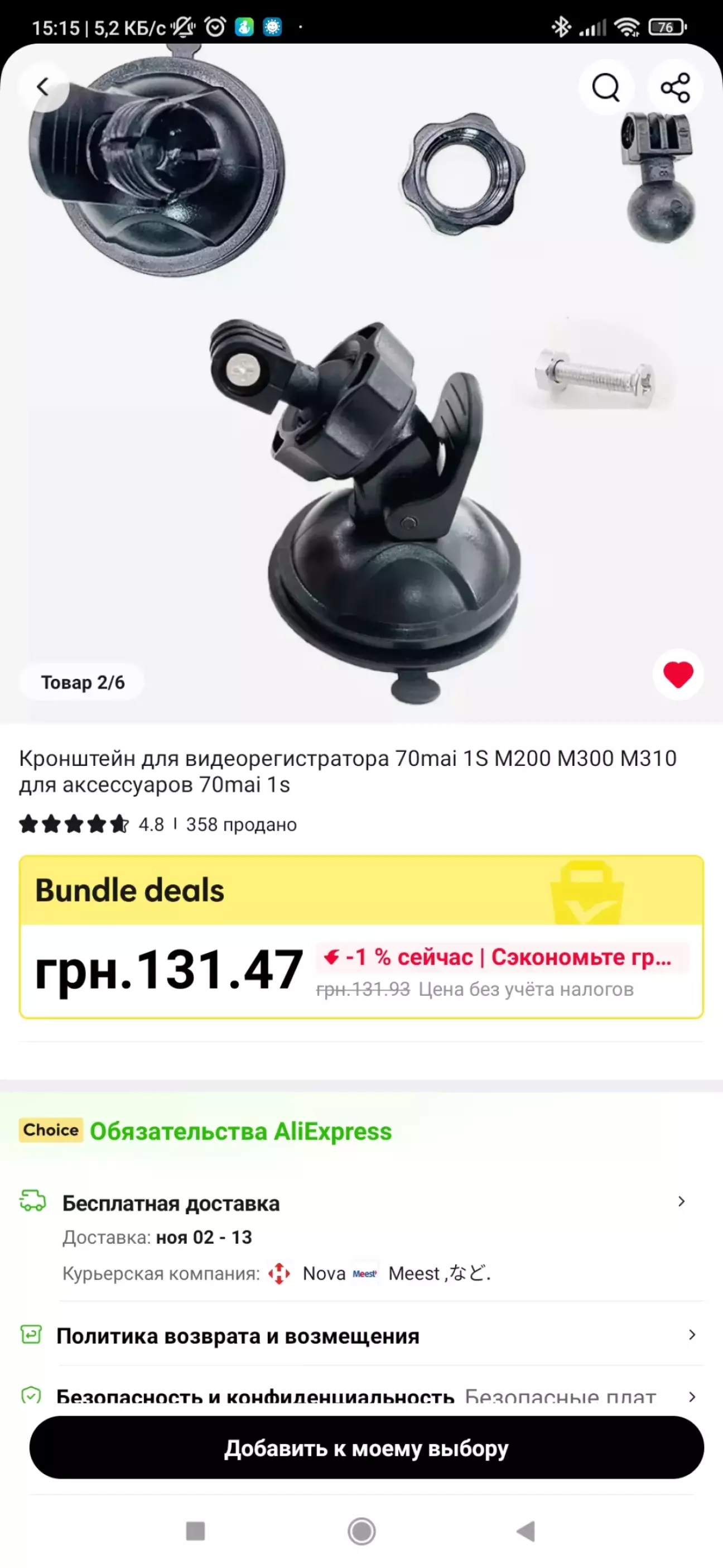The width and height of the screenshot is (723, 1568).
Task: Tap the system home button
Action: click(361, 1531)
